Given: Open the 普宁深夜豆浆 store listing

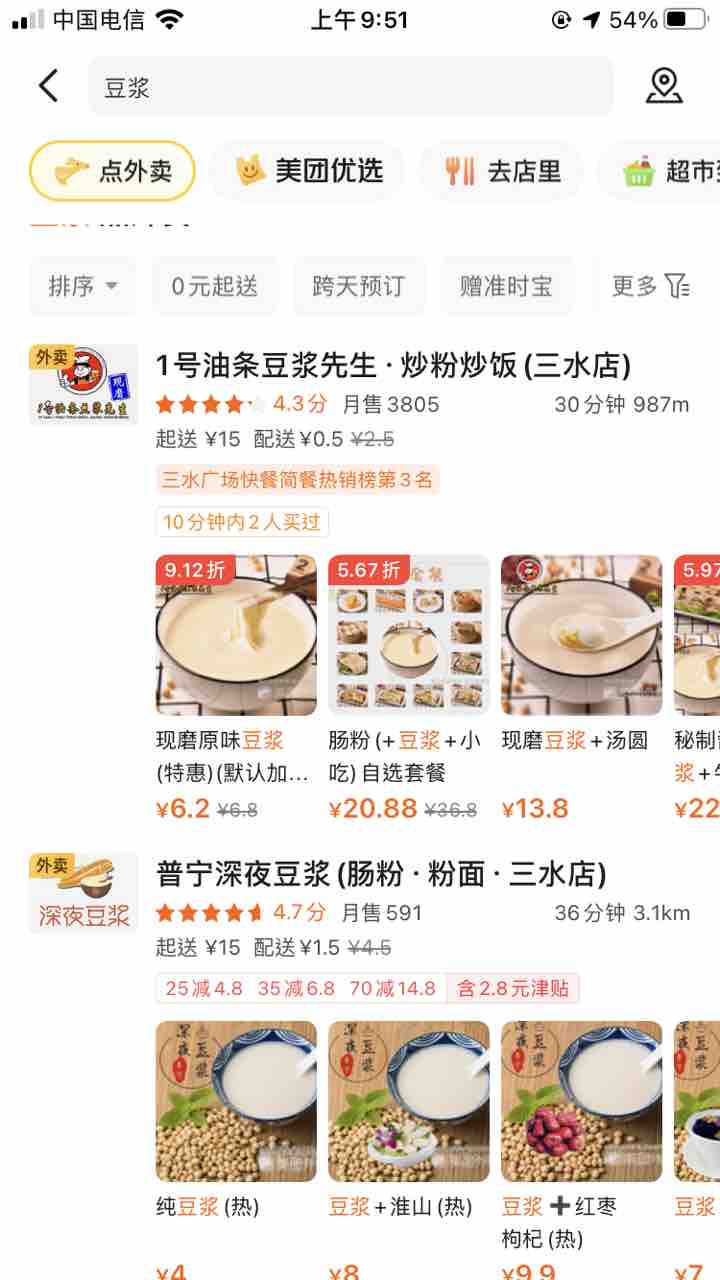Looking at the screenshot, I should click(x=380, y=875).
